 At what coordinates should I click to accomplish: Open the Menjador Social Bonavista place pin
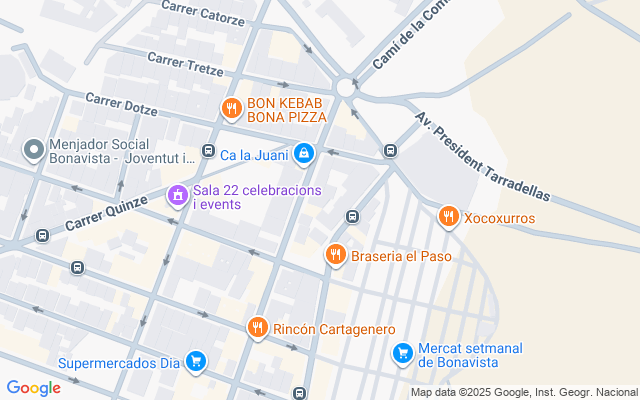pyautogui.click(x=34, y=150)
